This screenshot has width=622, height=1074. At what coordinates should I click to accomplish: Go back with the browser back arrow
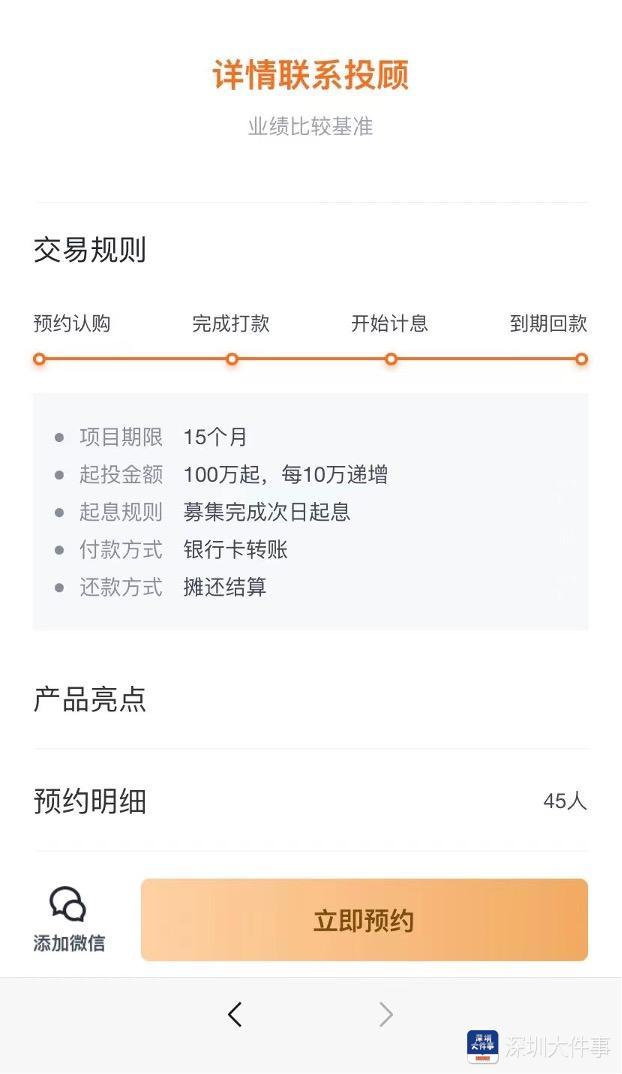coord(235,1014)
